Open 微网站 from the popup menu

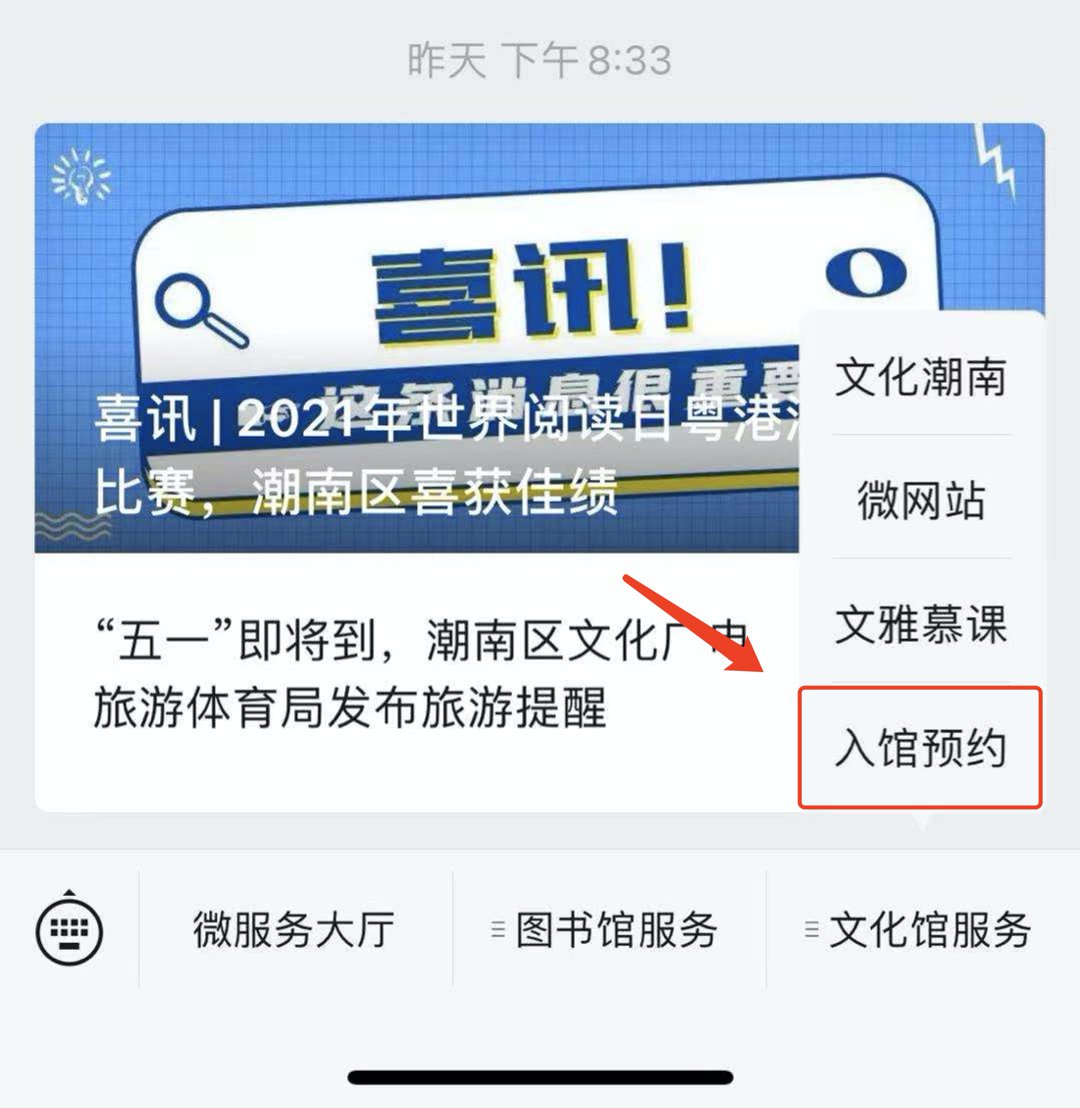click(920, 499)
